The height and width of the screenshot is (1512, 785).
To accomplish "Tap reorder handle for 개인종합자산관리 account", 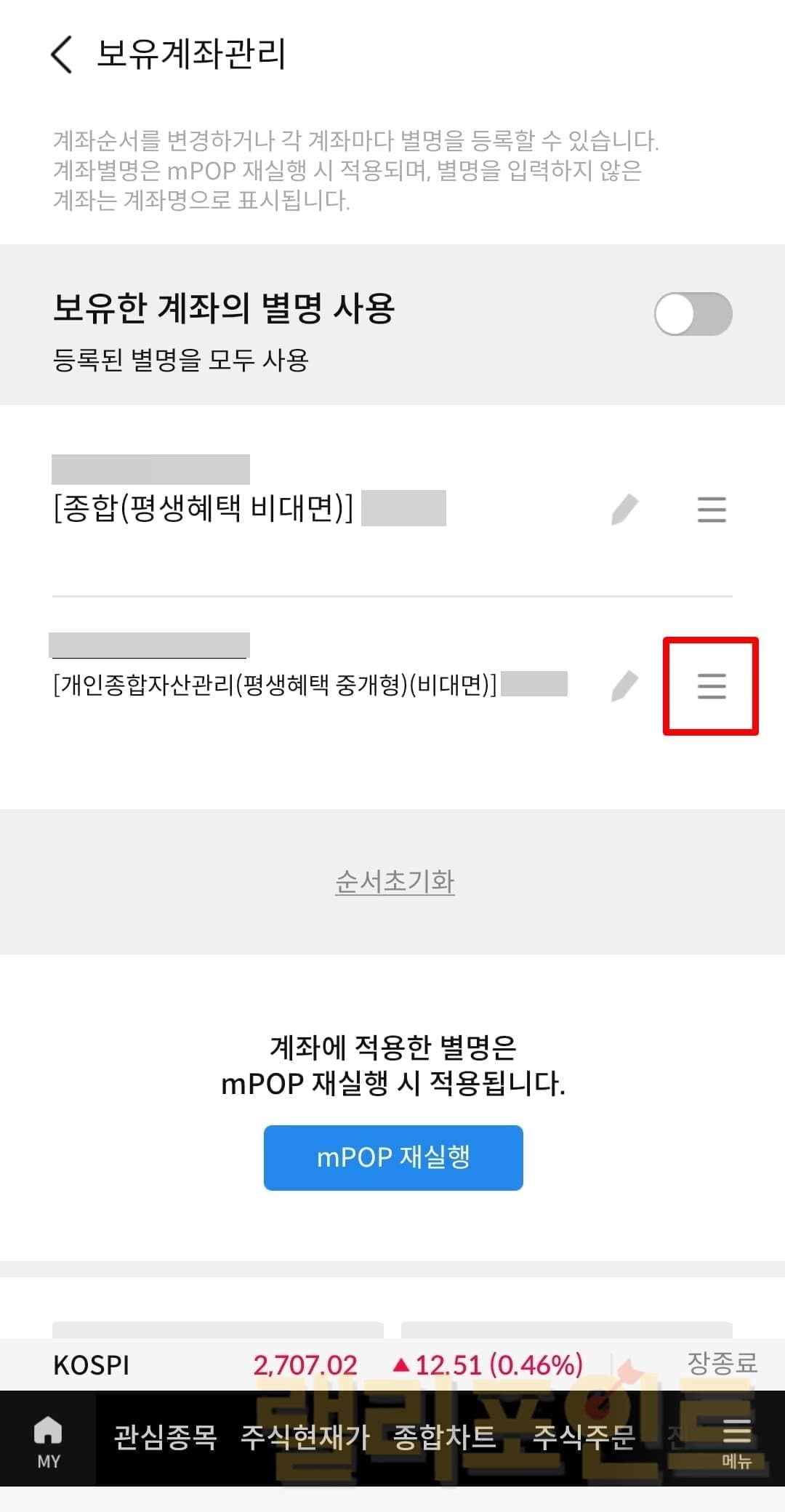I will click(x=712, y=686).
